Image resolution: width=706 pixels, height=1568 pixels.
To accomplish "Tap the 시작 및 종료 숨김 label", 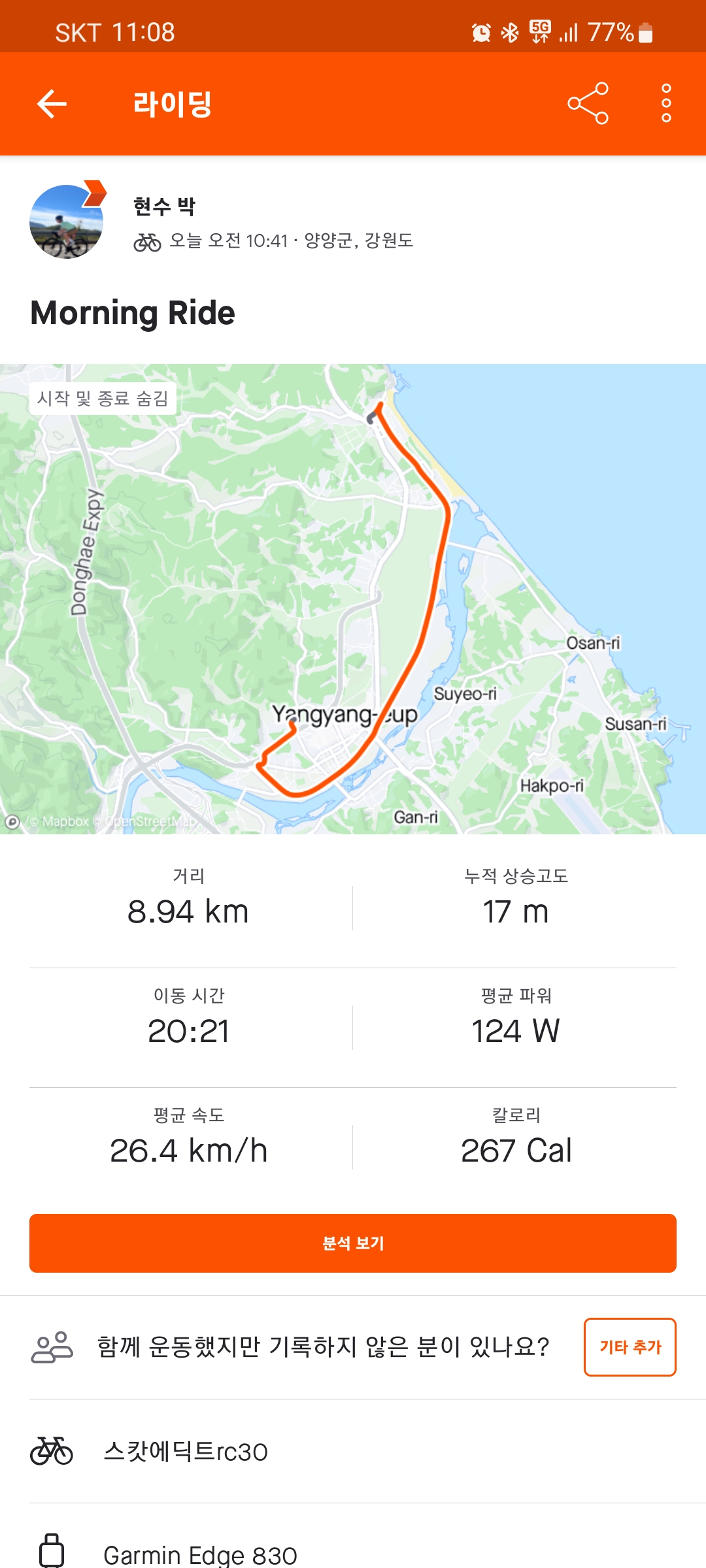I will 103,398.
